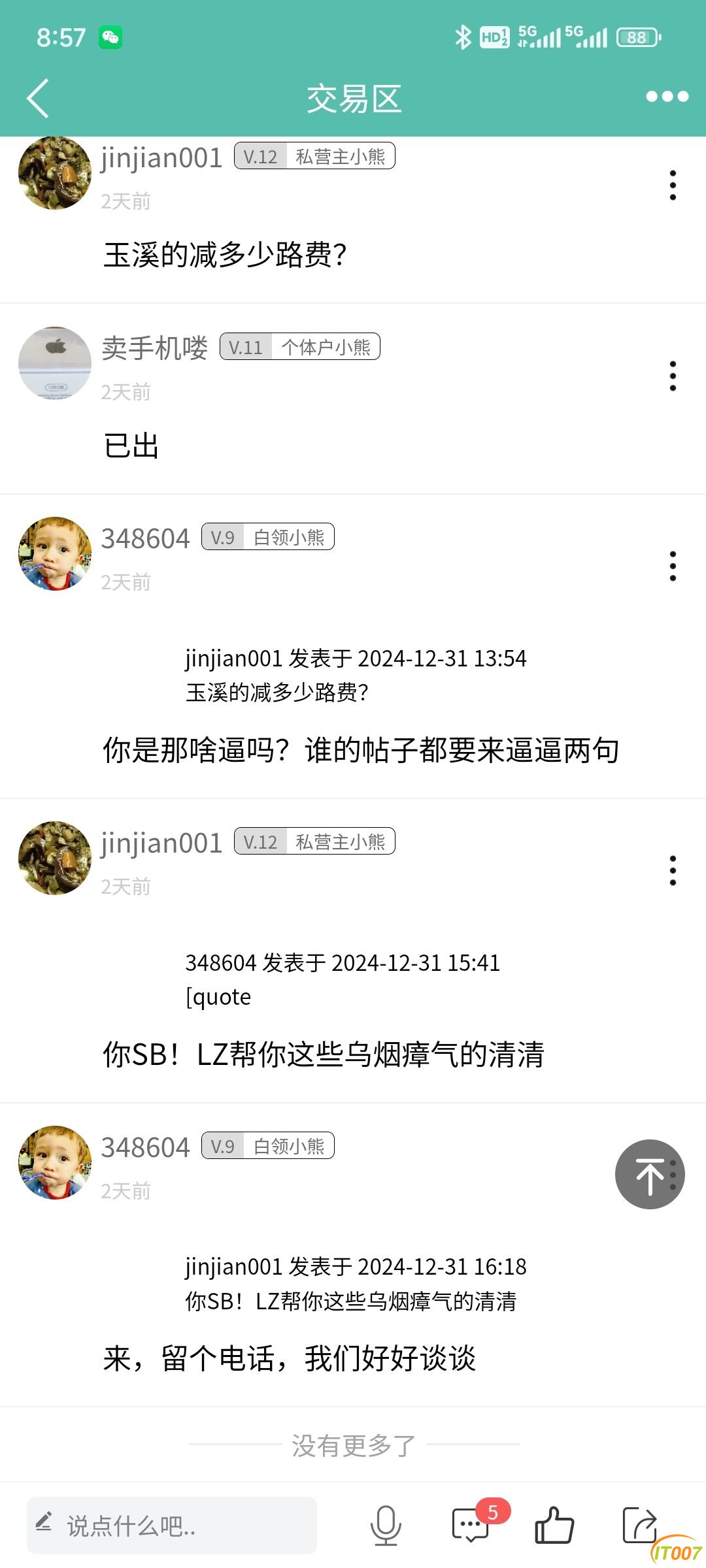706x1568 pixels.
Task: Open options for the 玉溪的减多少路费 comment
Action: tap(673, 185)
